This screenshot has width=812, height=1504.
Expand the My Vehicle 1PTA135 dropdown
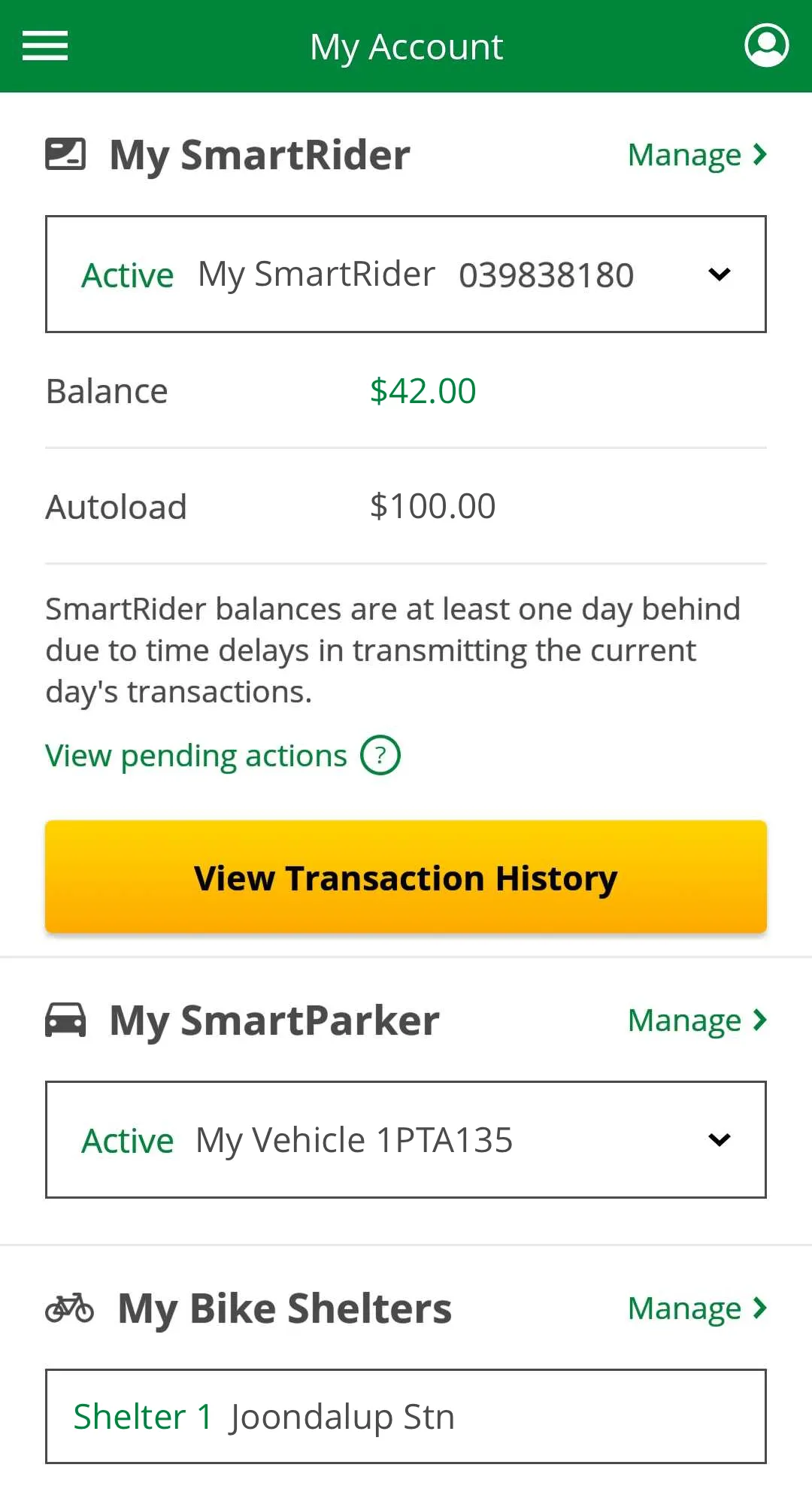[719, 1140]
